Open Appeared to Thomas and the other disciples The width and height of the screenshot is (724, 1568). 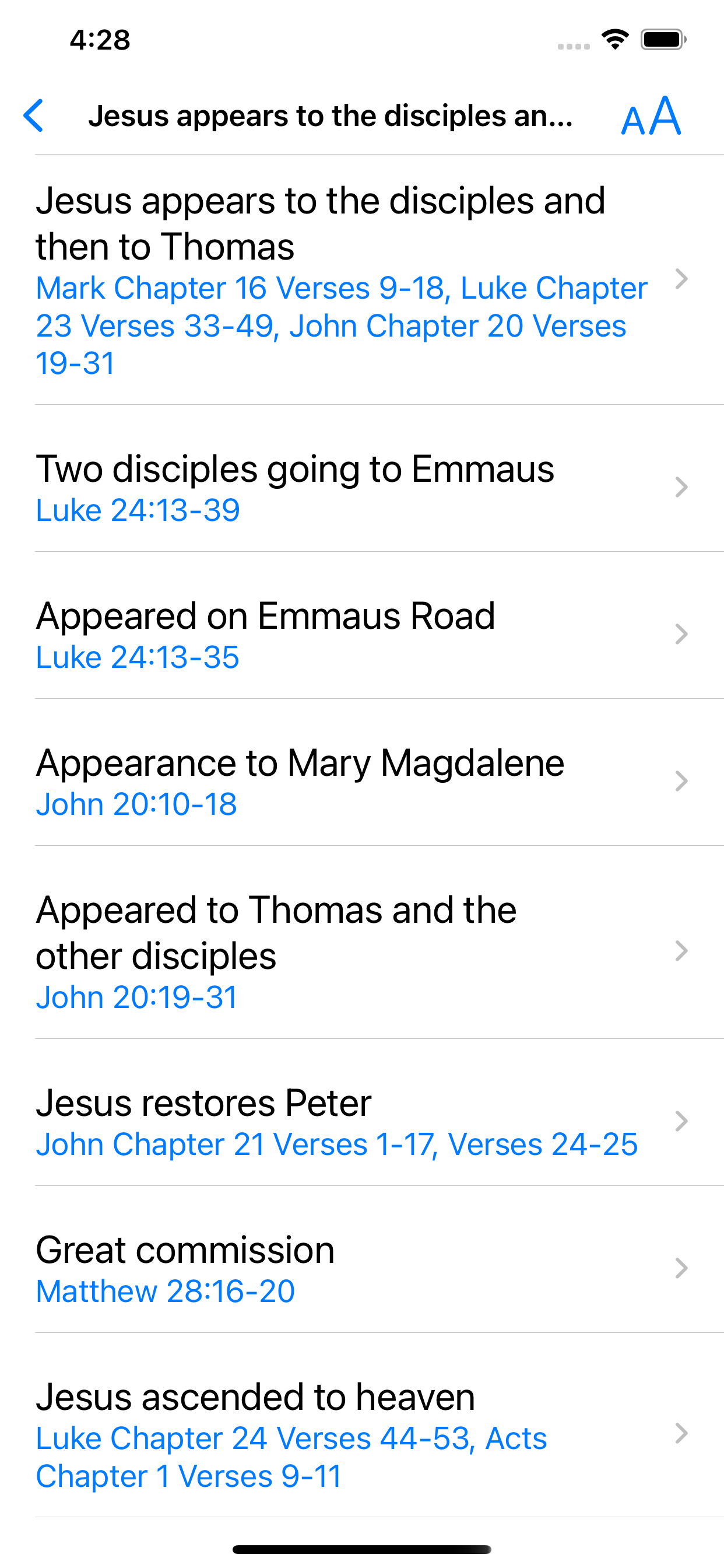click(362, 943)
